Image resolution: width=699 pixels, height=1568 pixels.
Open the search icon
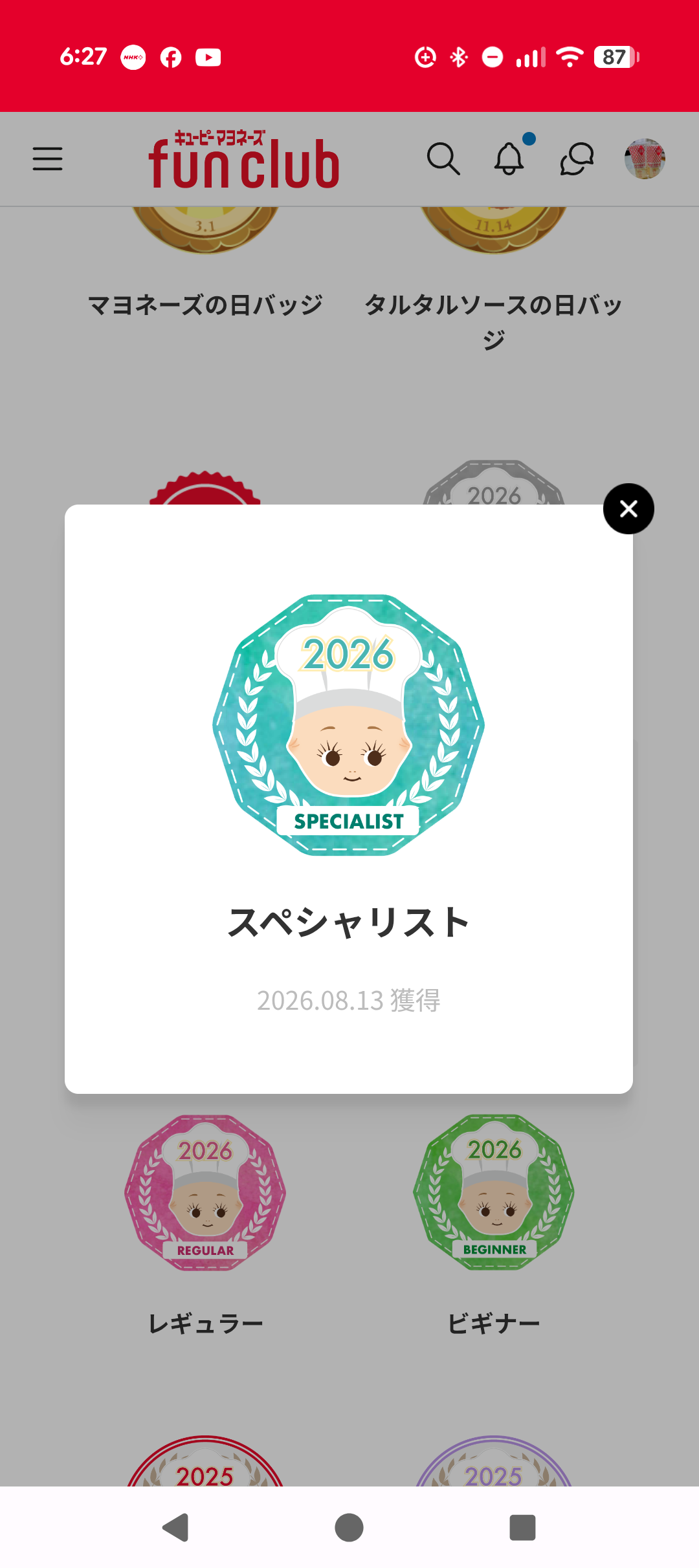443,158
